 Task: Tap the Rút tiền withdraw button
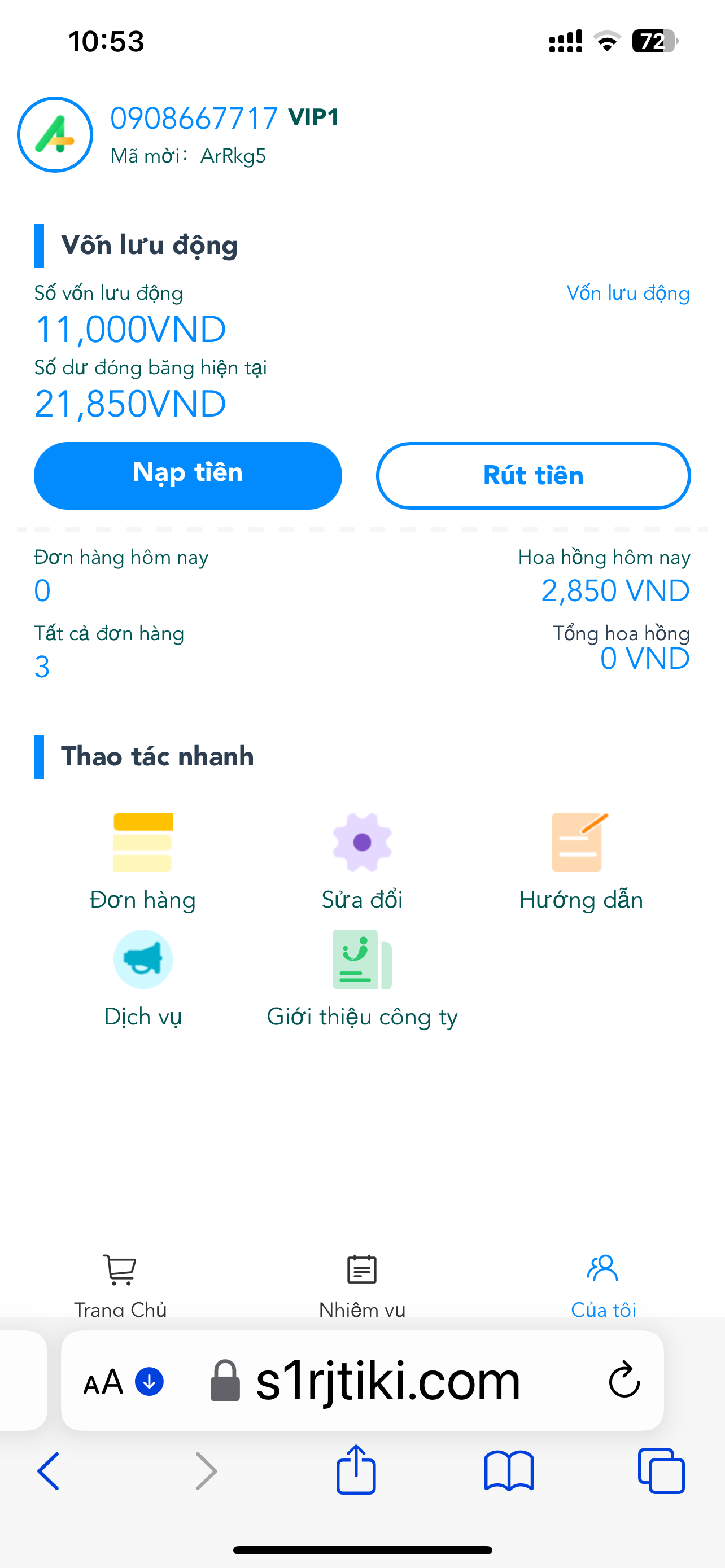532,475
